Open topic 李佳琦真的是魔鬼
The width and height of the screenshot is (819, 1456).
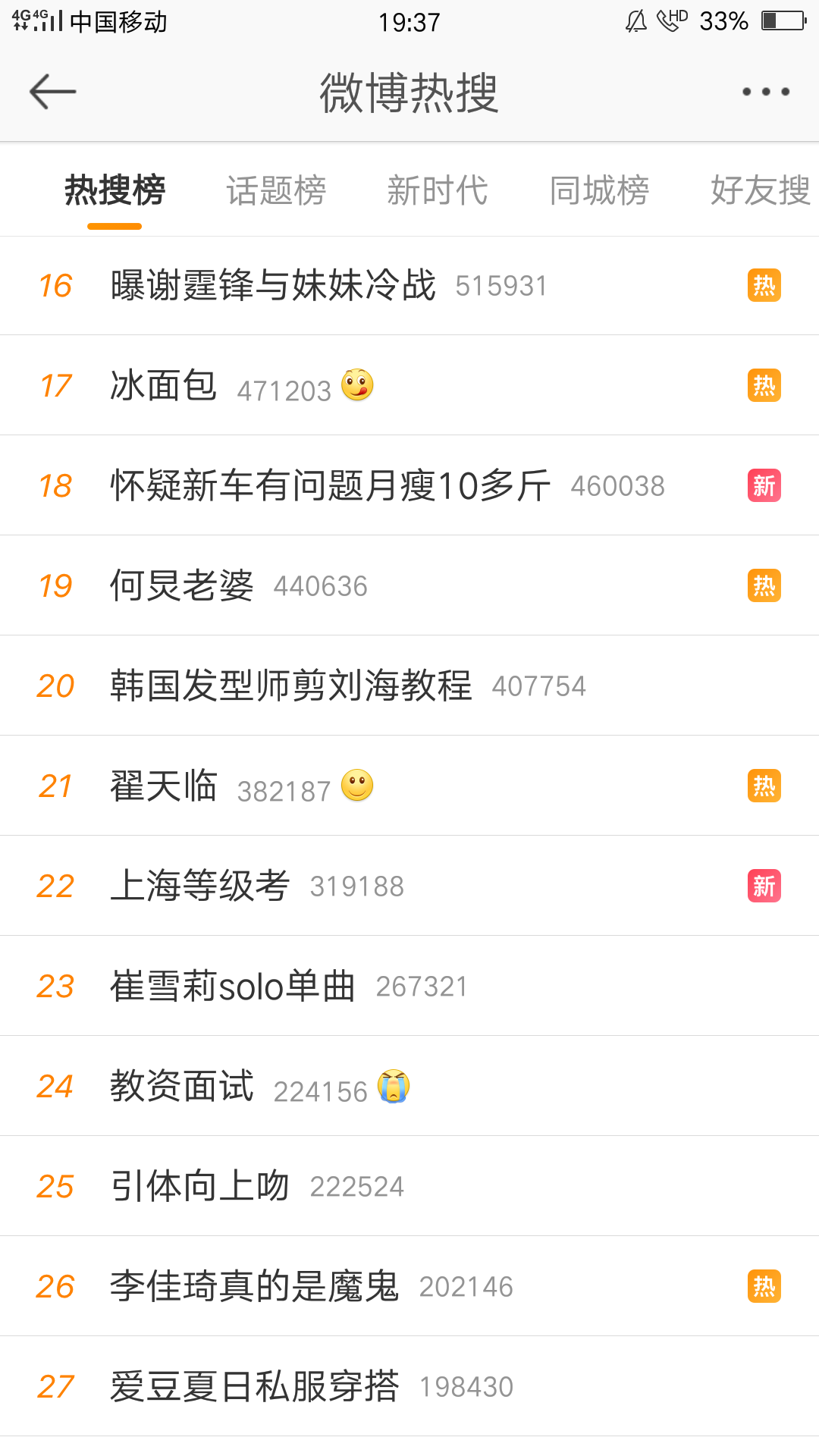[254, 1287]
